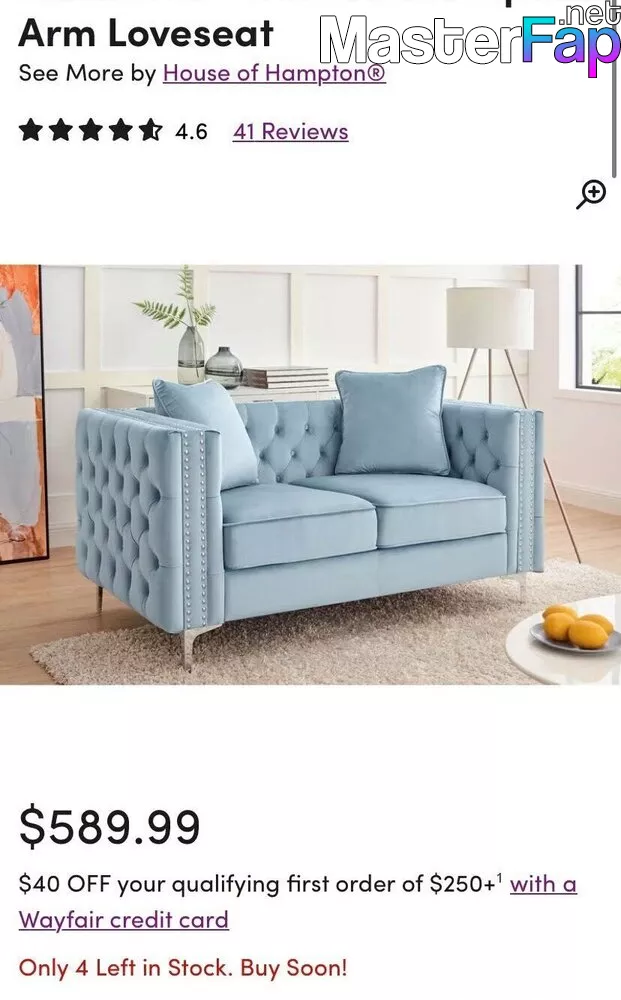
Task: View the blue loveseat product photo
Action: 310,474
